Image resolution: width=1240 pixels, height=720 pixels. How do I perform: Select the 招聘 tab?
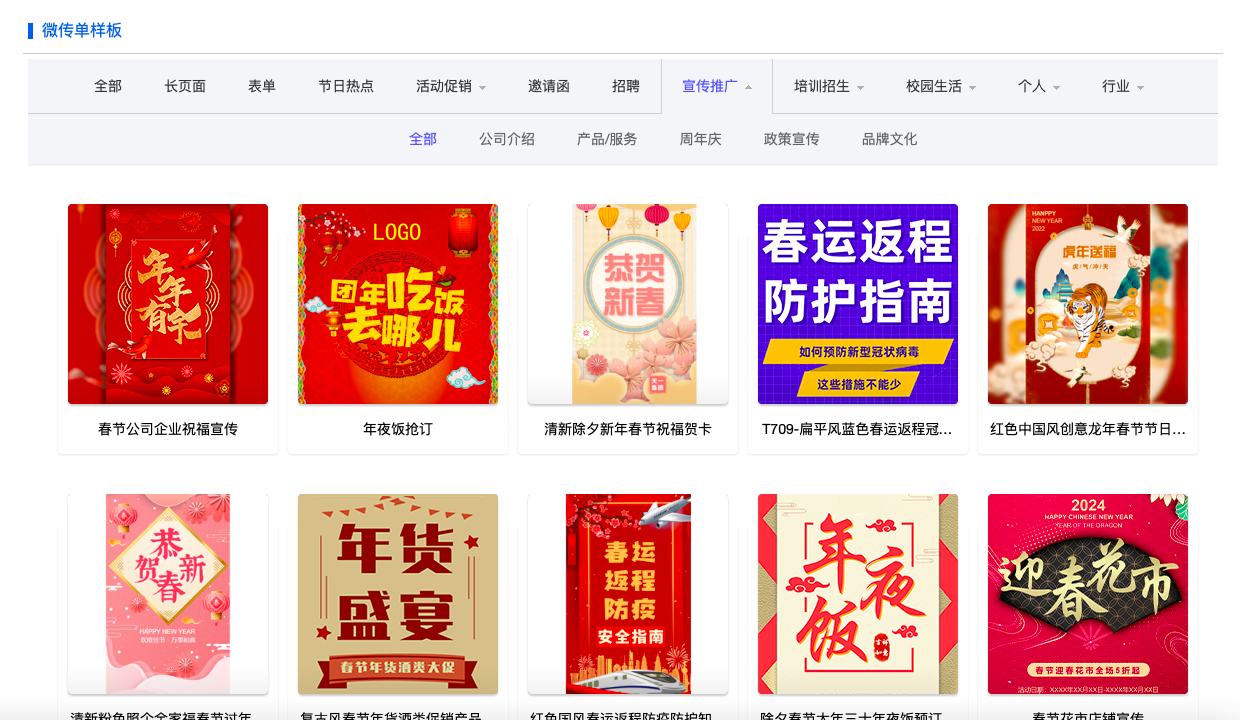coord(626,86)
